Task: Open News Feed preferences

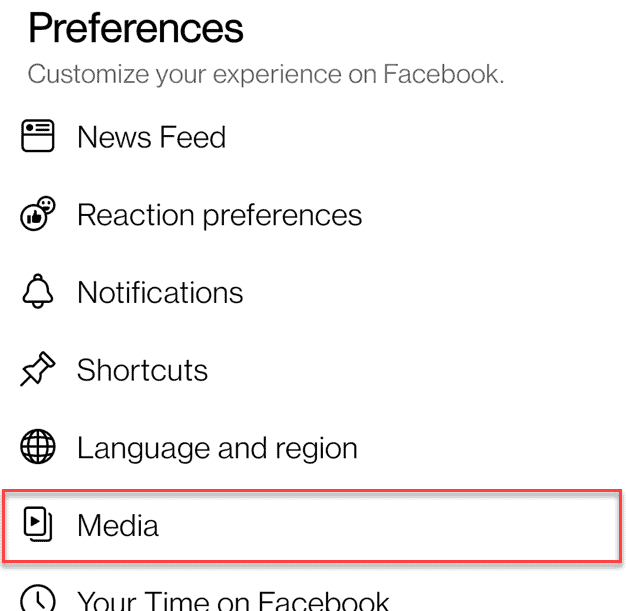Action: 151,137
